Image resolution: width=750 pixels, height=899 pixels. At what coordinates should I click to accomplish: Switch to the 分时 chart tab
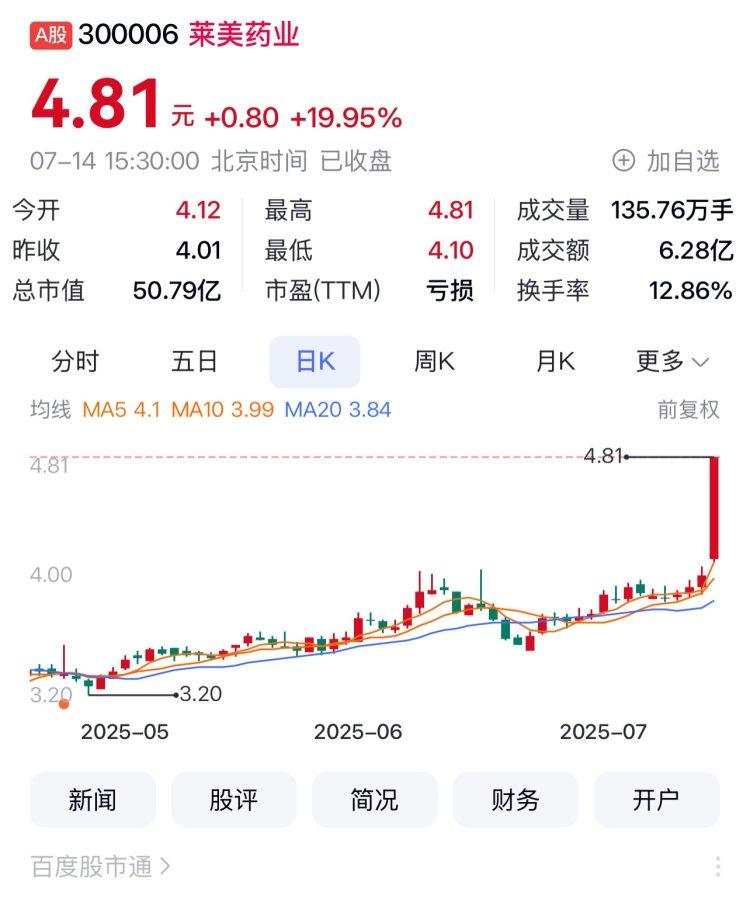pos(76,361)
